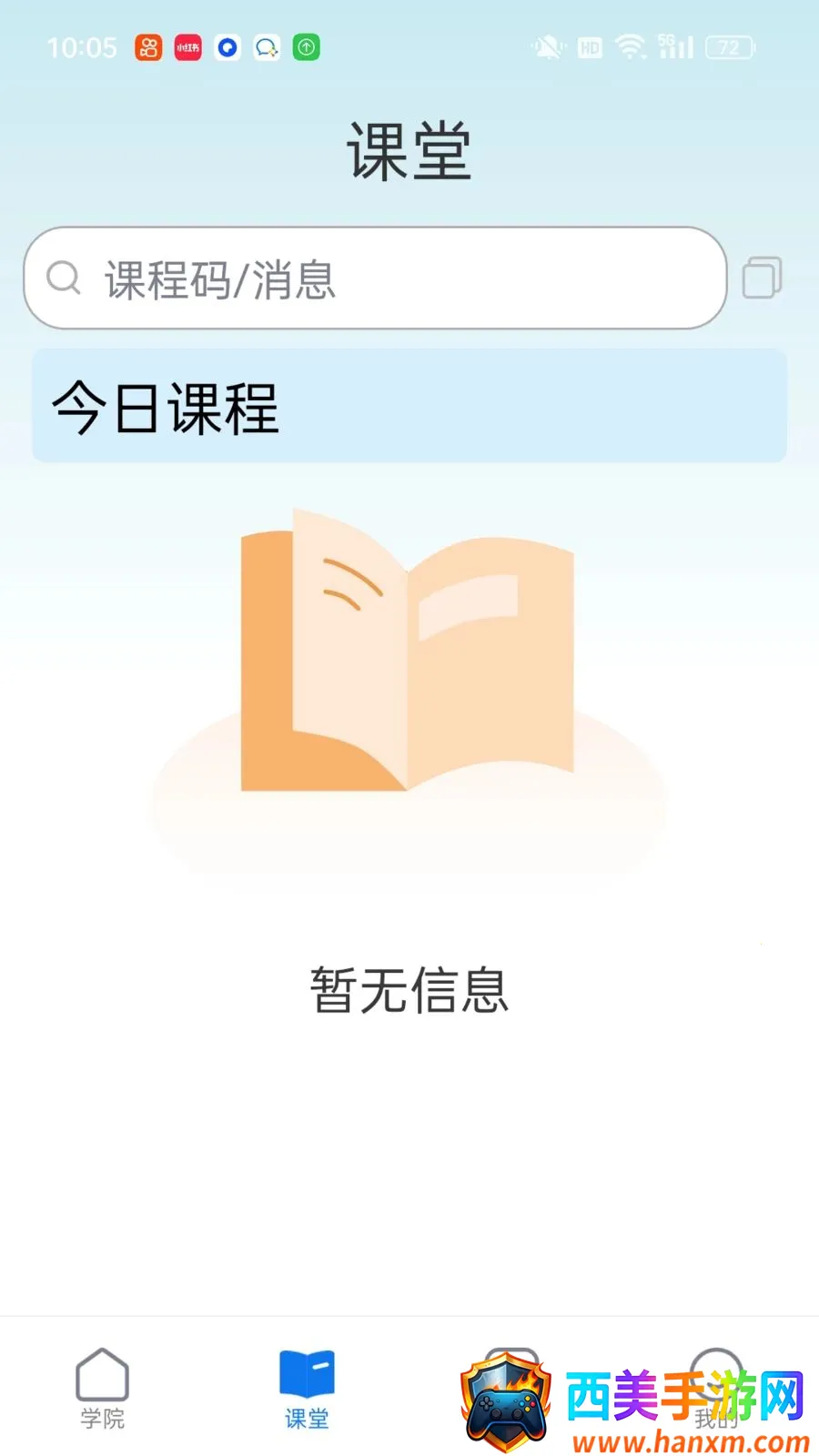Viewport: 819px width, 1456px height.
Task: Open the copy icon beside the search box
Action: point(762,278)
